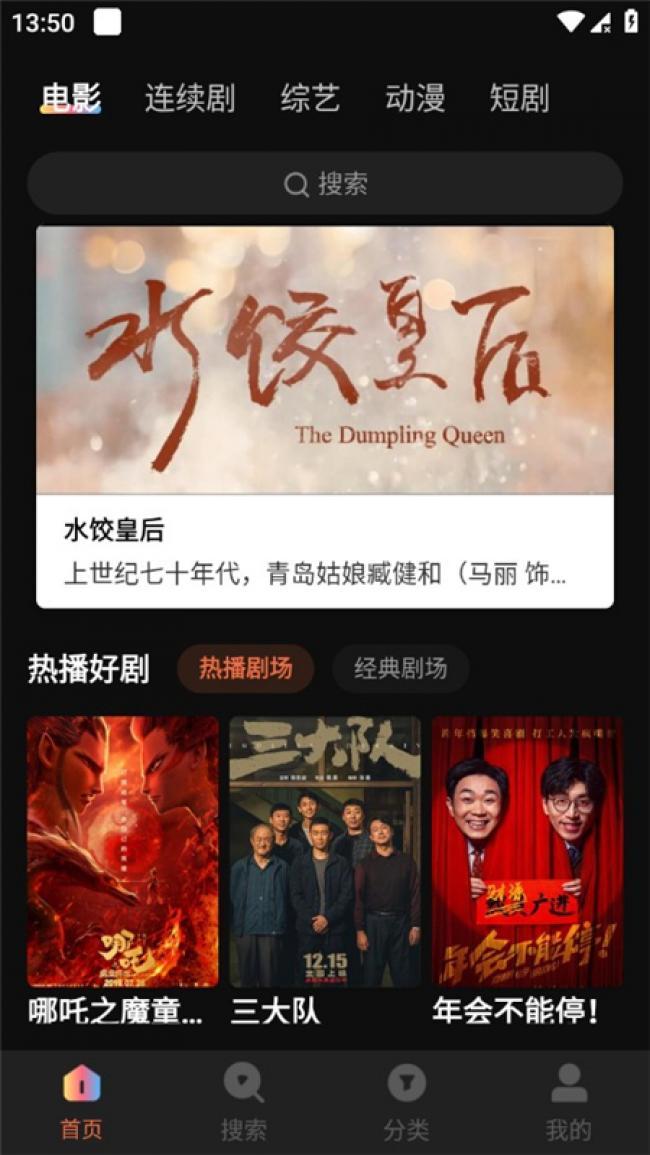Switch to the 分类 bottom tab
The height and width of the screenshot is (1155, 650).
[406, 1102]
